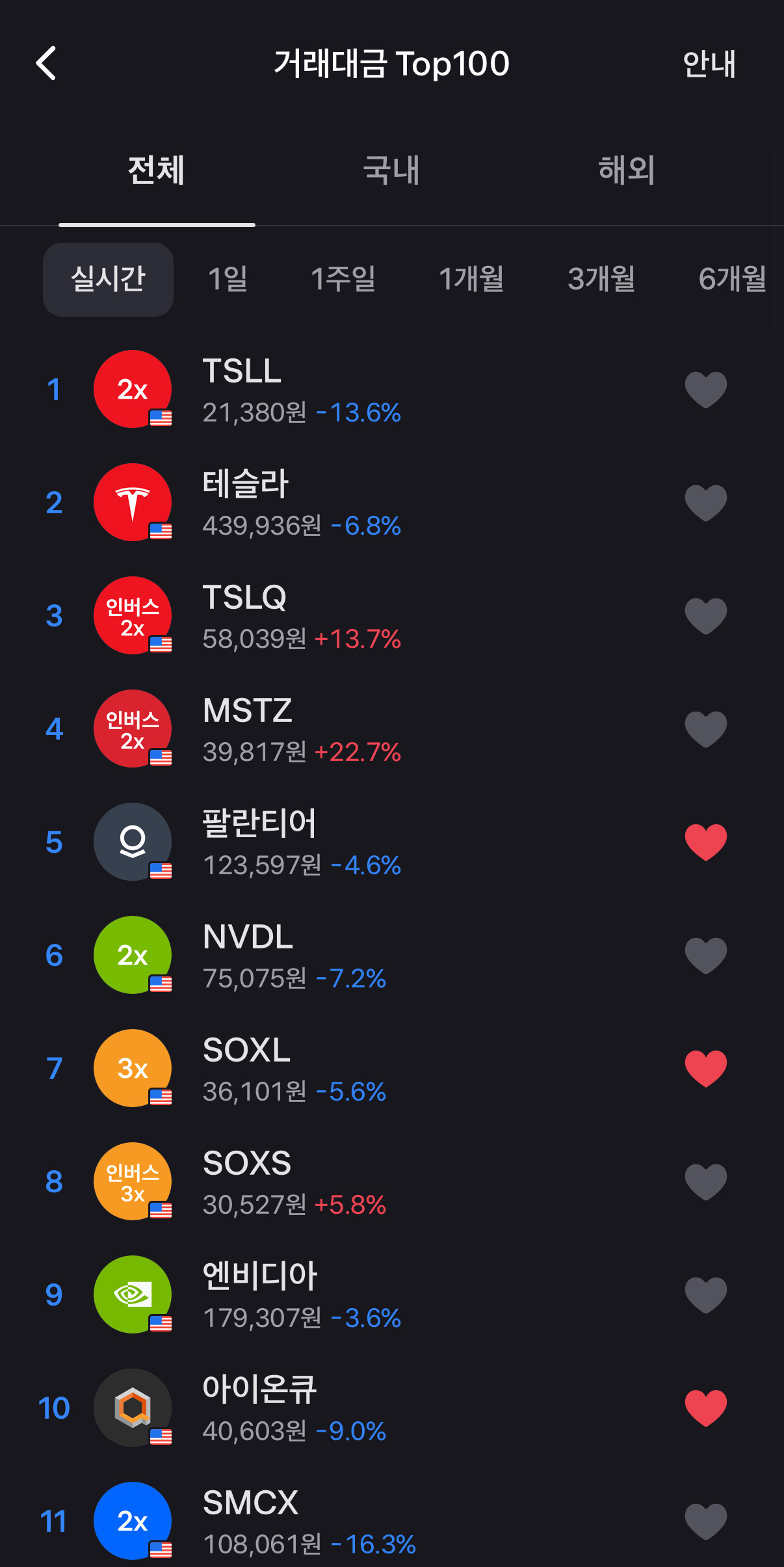The height and width of the screenshot is (1567, 784).
Task: Click the Tesla logo icon
Action: pyautogui.click(x=133, y=502)
